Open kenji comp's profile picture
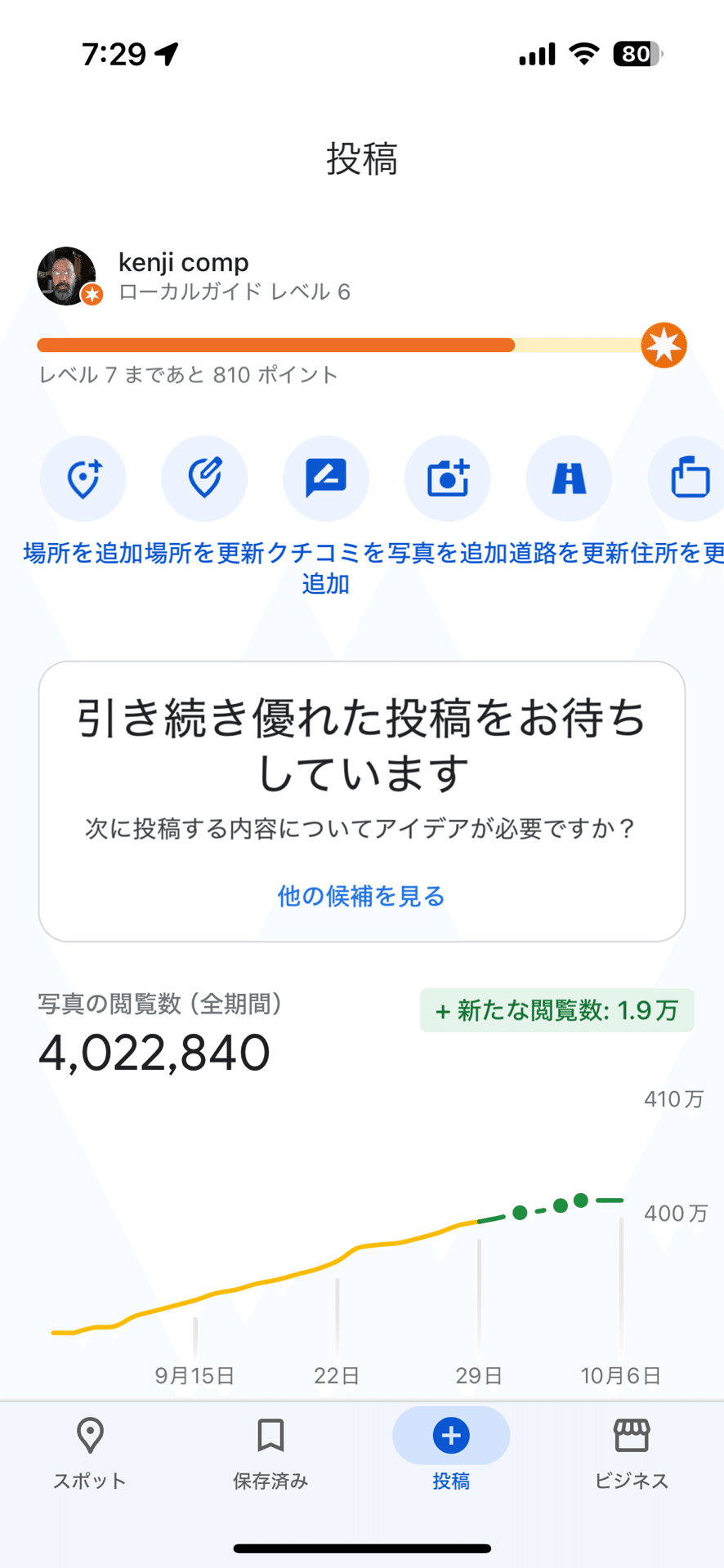This screenshot has height=1568, width=724. coord(66,276)
